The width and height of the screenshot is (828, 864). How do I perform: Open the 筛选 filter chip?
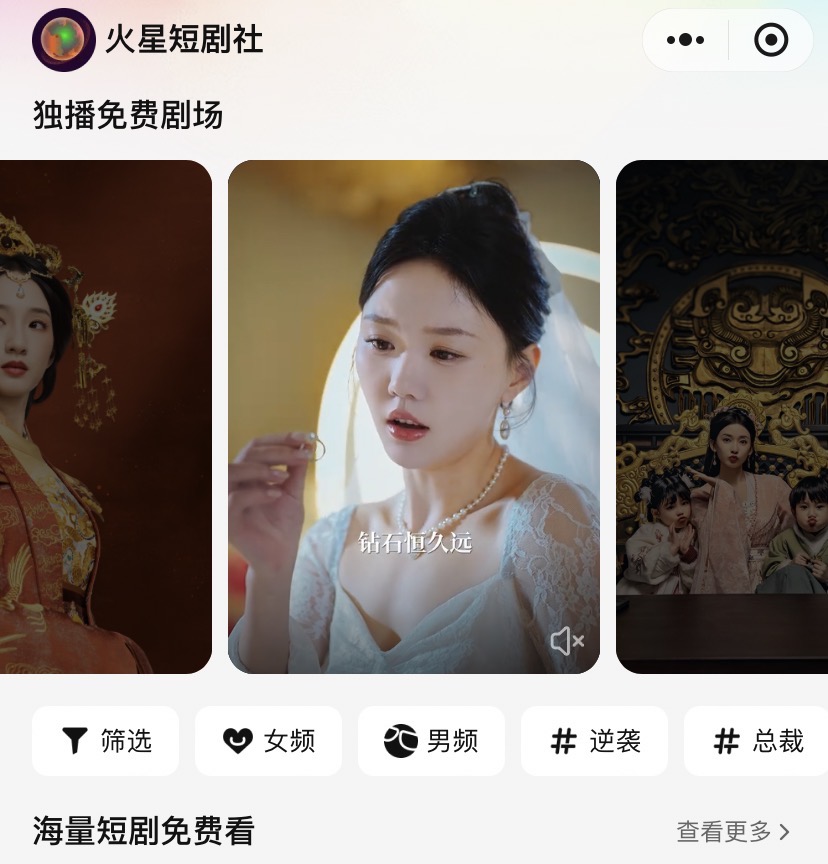click(x=106, y=741)
